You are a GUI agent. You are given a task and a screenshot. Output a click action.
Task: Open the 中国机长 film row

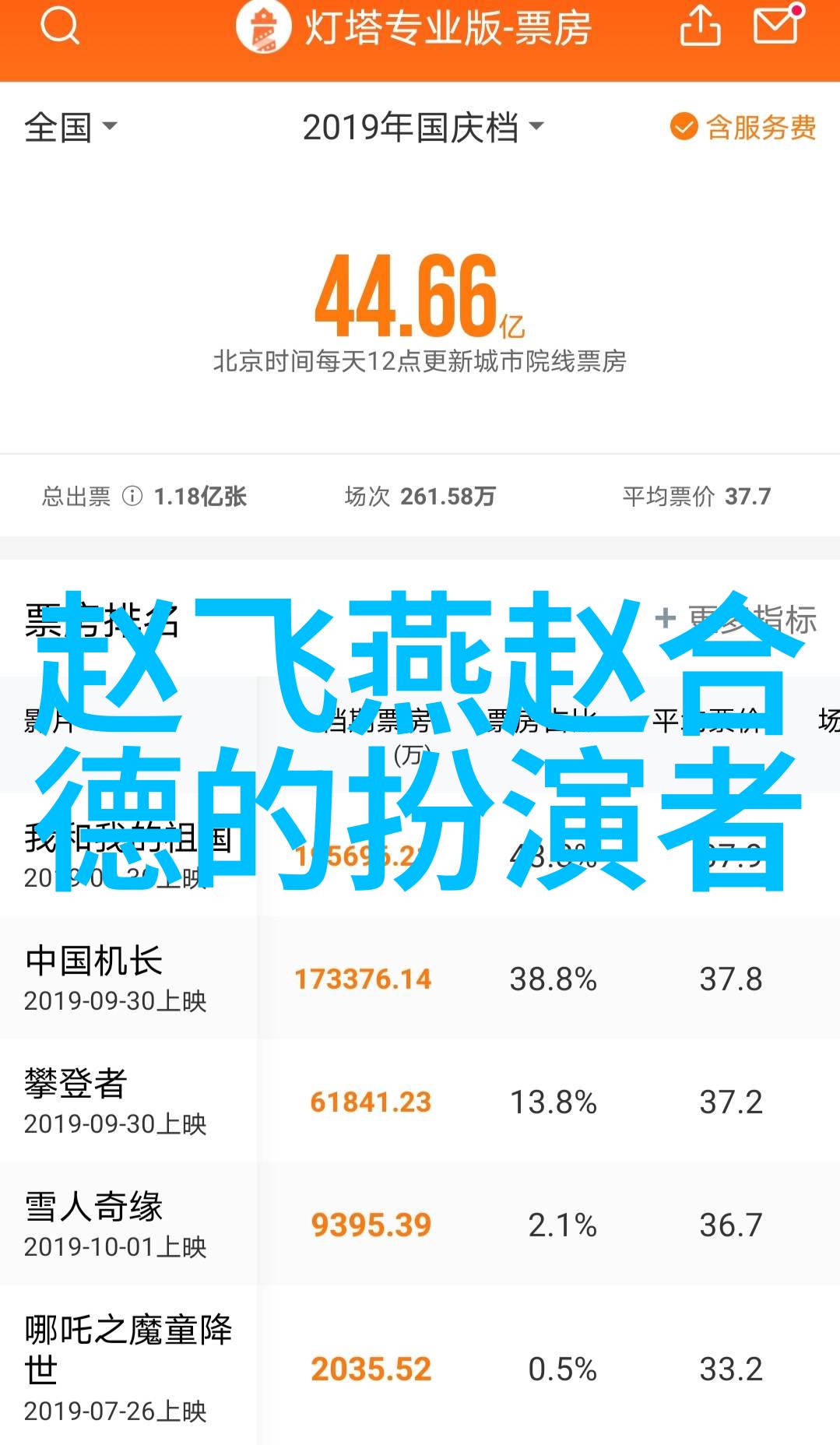[420, 979]
